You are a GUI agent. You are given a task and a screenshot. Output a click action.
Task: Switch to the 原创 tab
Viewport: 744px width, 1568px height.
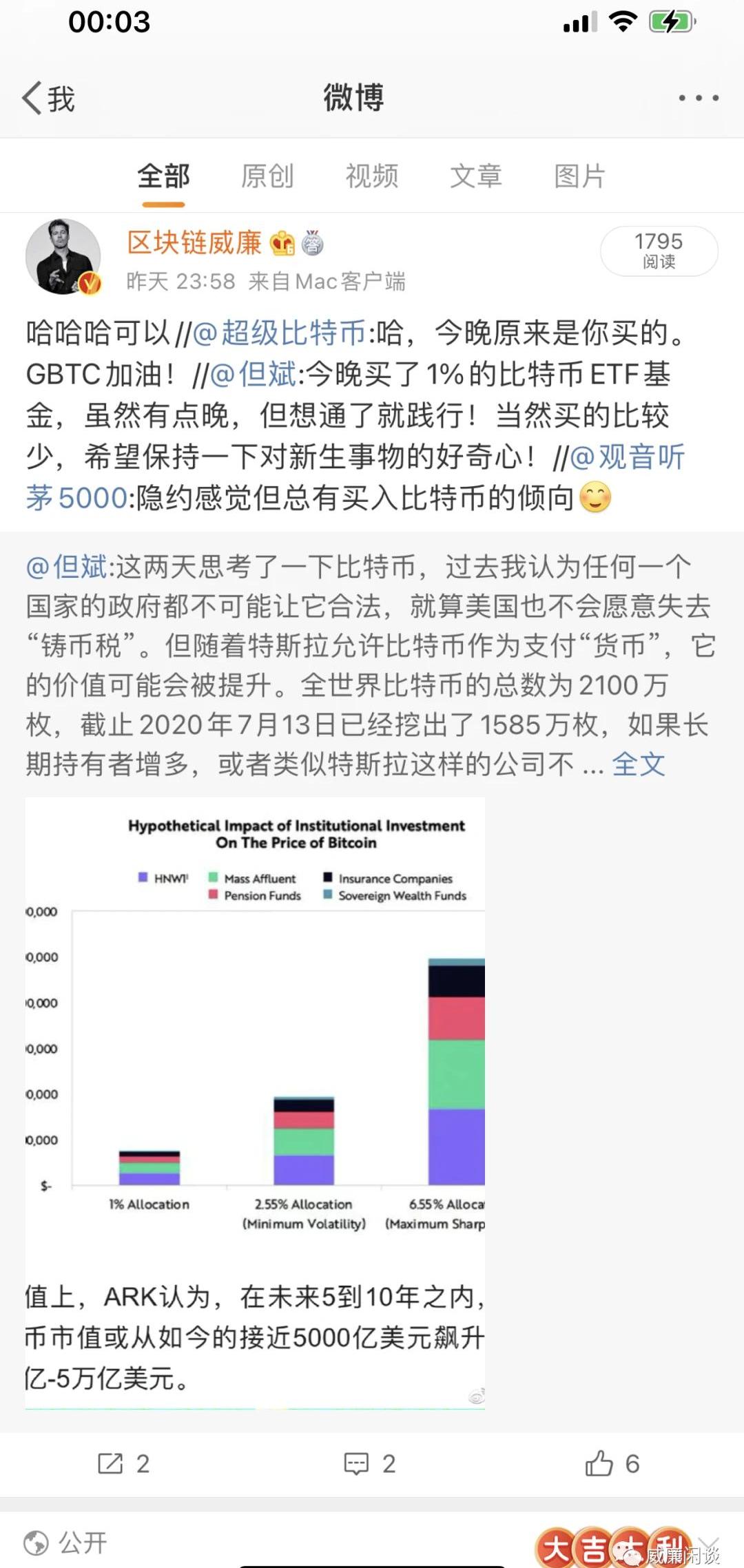point(267,176)
